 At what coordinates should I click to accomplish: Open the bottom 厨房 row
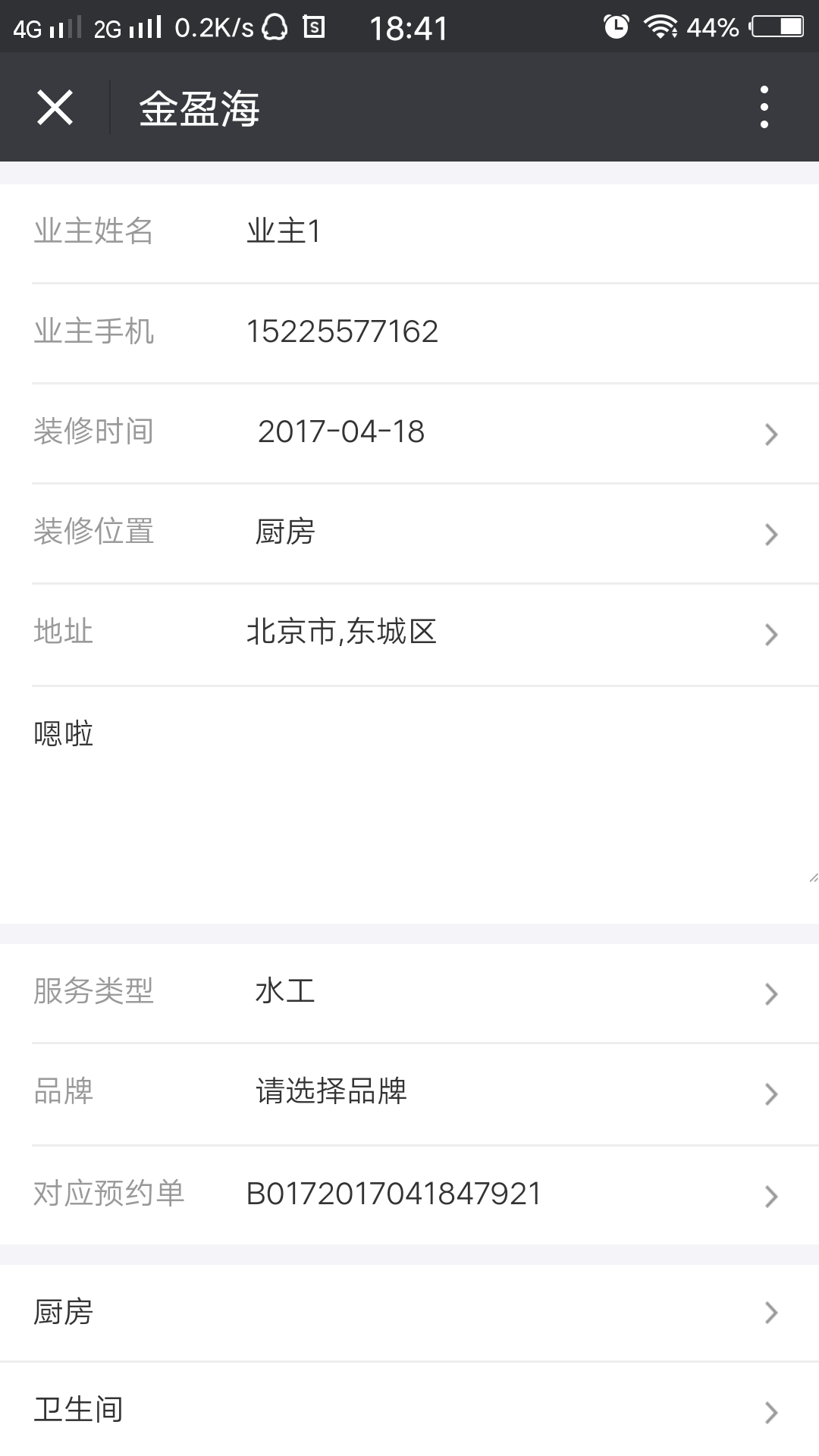(x=409, y=1312)
